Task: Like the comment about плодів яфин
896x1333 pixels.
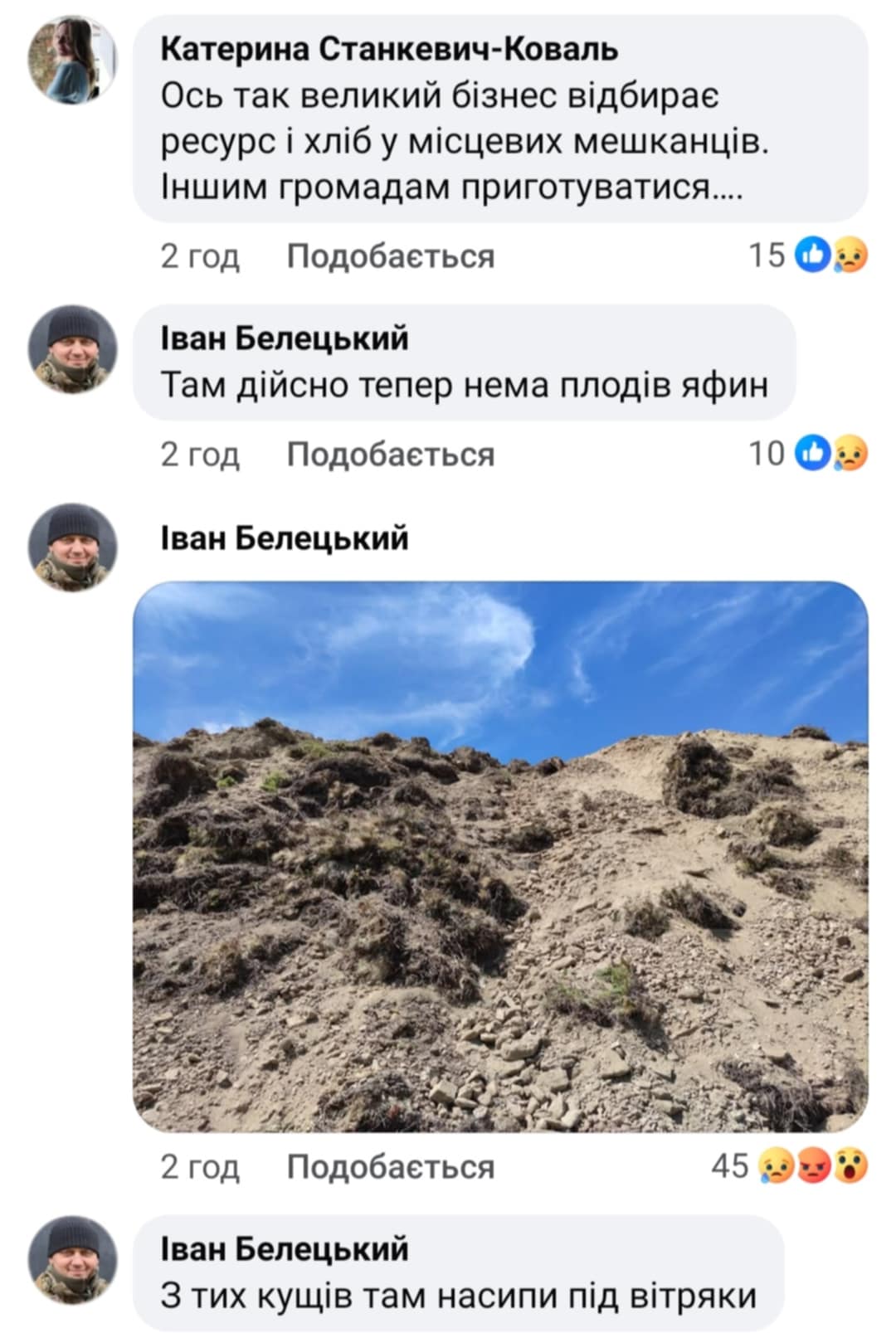Action: 390,455
